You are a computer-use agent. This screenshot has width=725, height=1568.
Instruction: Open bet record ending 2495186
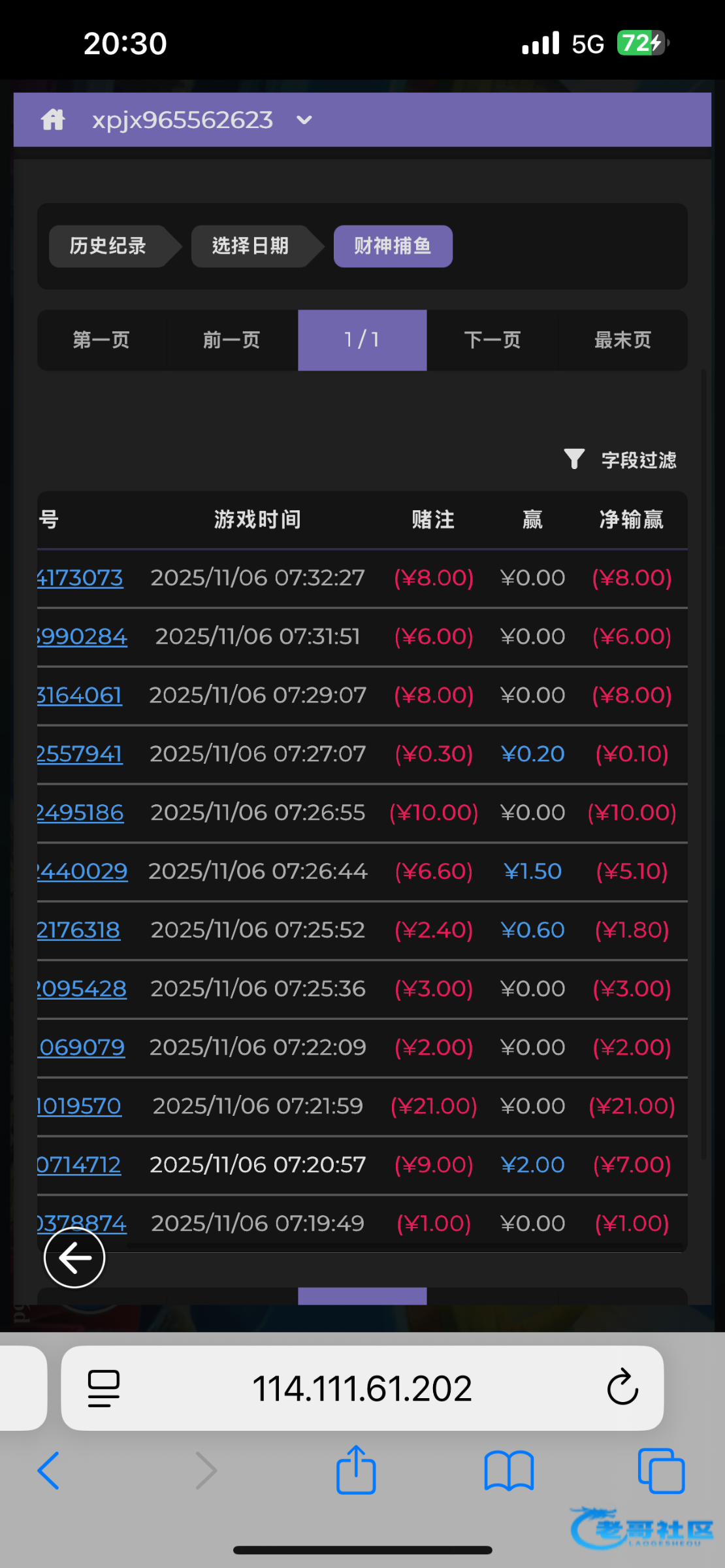click(80, 813)
